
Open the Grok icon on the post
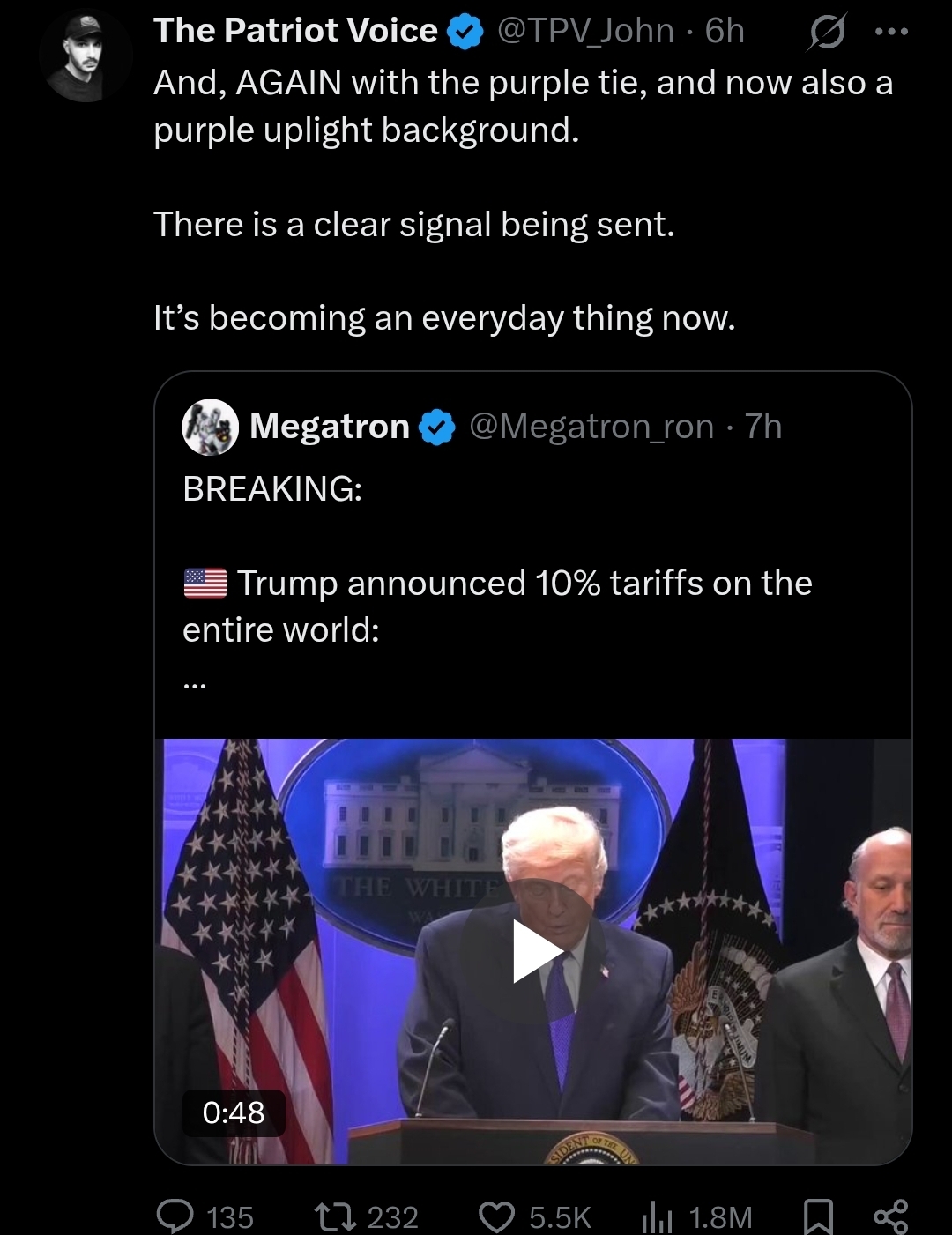click(x=827, y=33)
